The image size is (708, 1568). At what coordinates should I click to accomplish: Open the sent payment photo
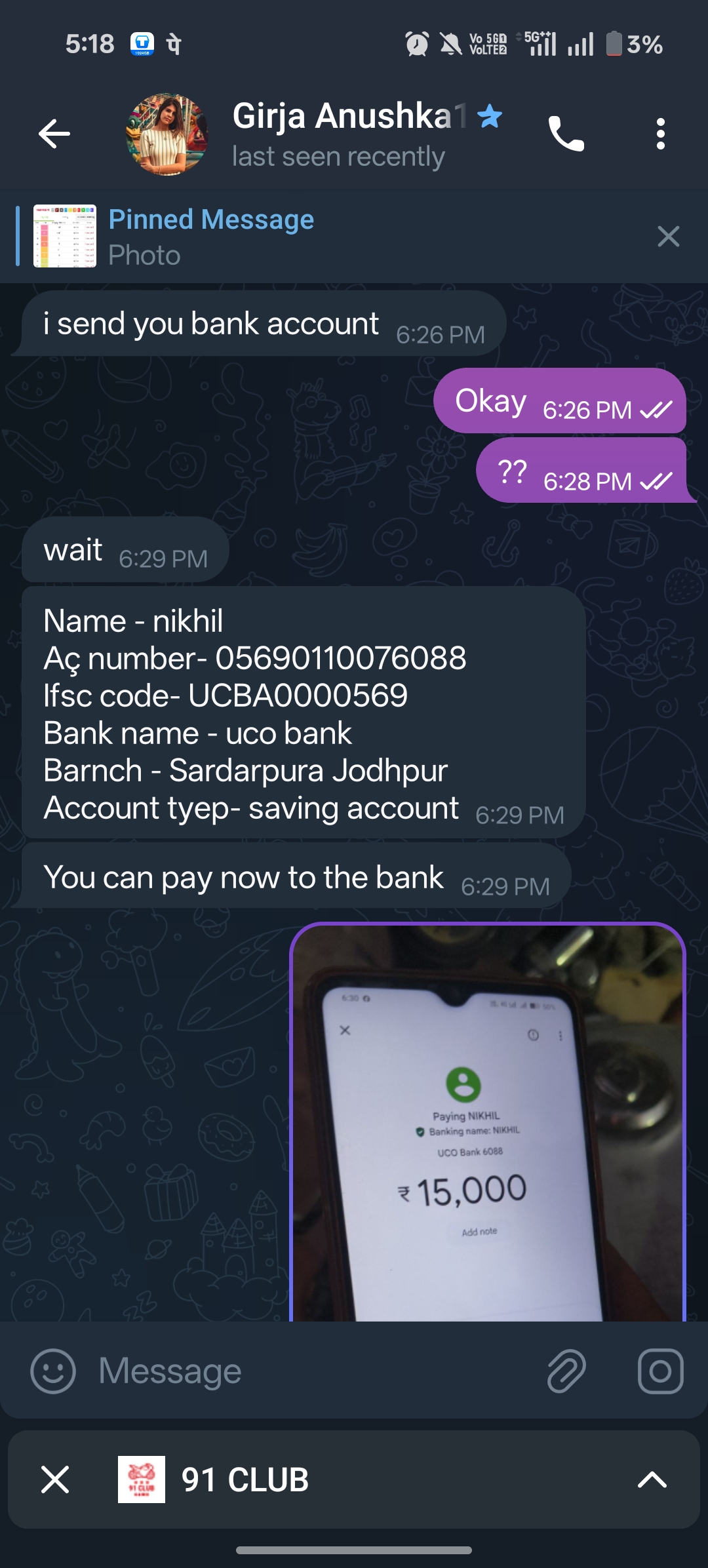488,1121
